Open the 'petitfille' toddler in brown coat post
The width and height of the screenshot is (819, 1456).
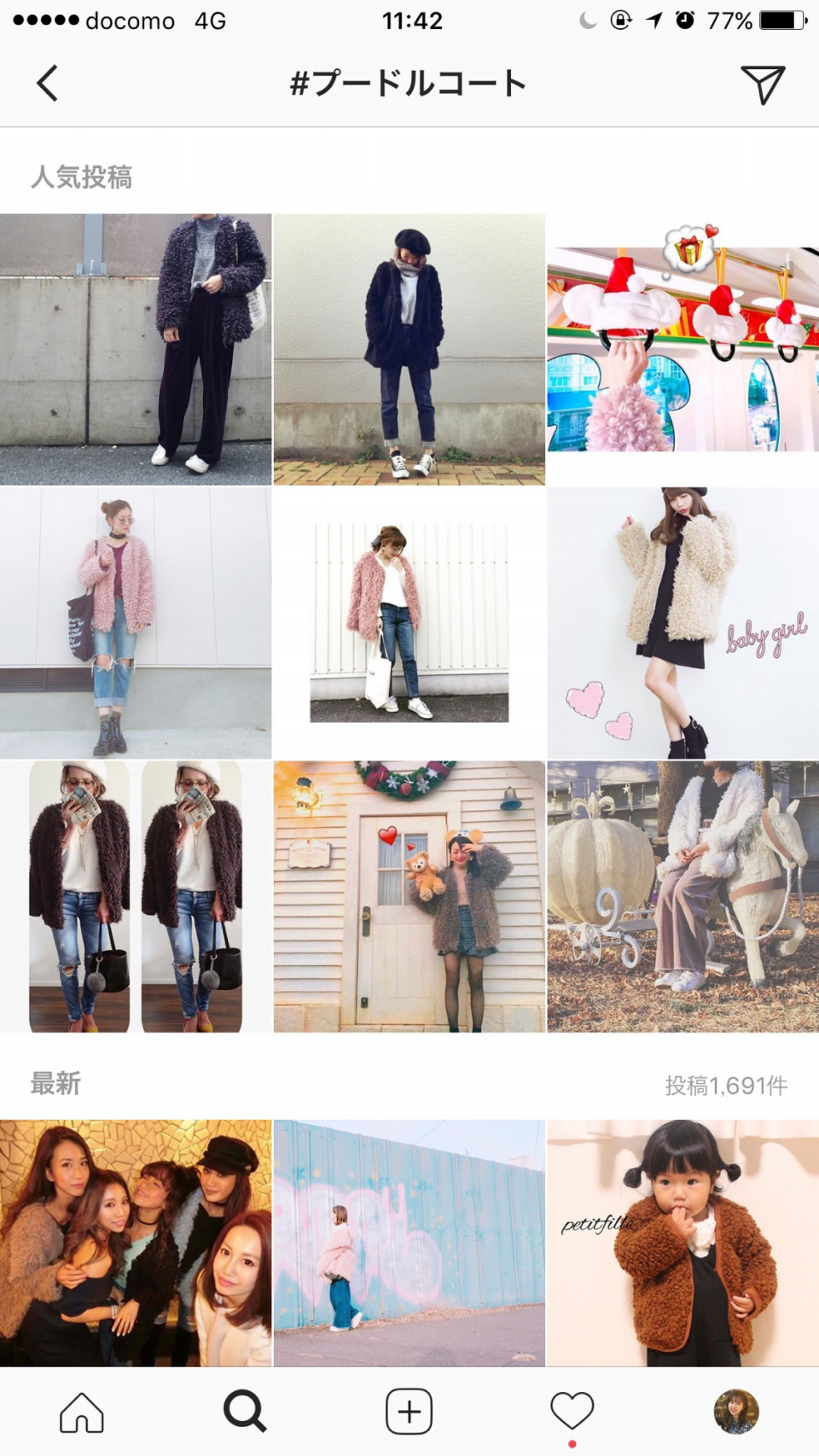pos(682,1243)
